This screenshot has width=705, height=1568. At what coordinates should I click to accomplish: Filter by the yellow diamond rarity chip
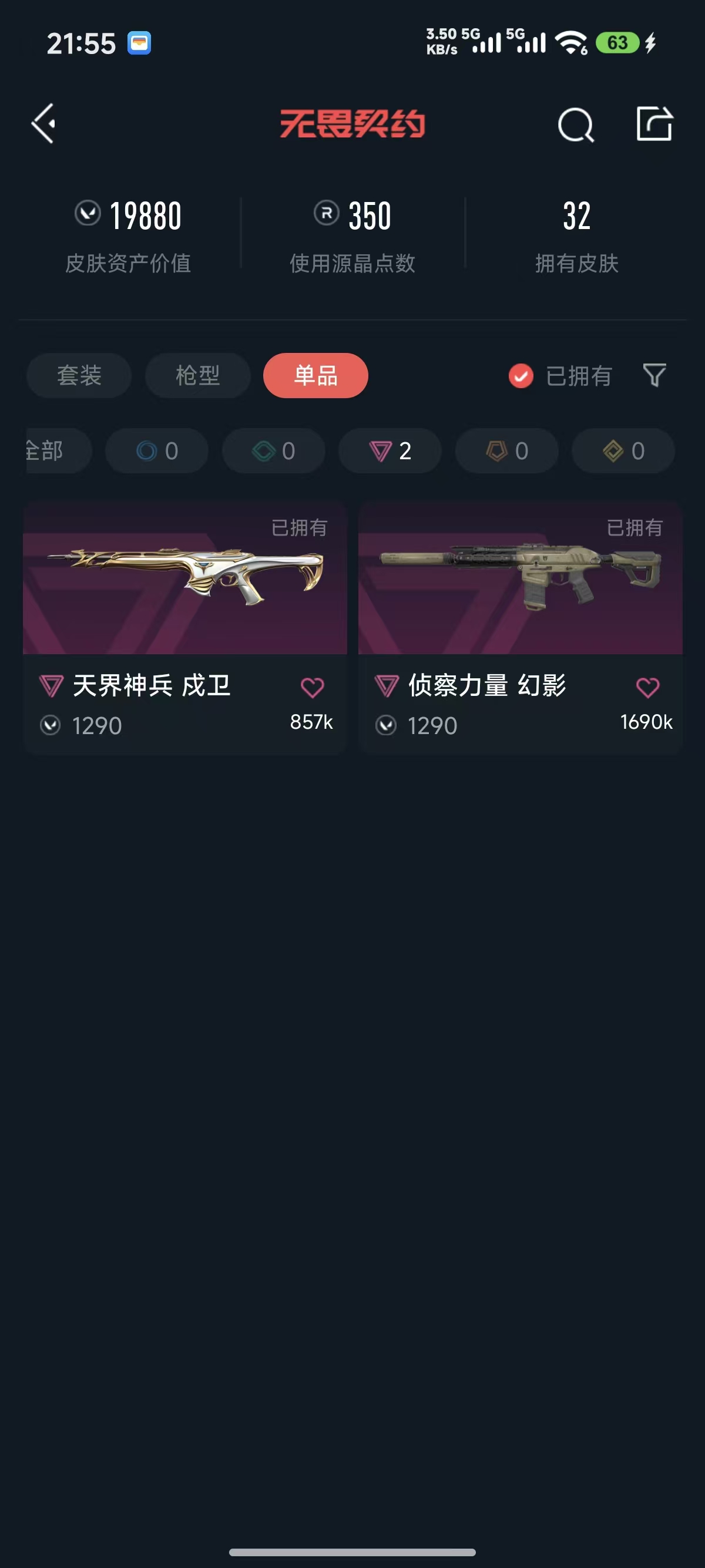[x=623, y=451]
